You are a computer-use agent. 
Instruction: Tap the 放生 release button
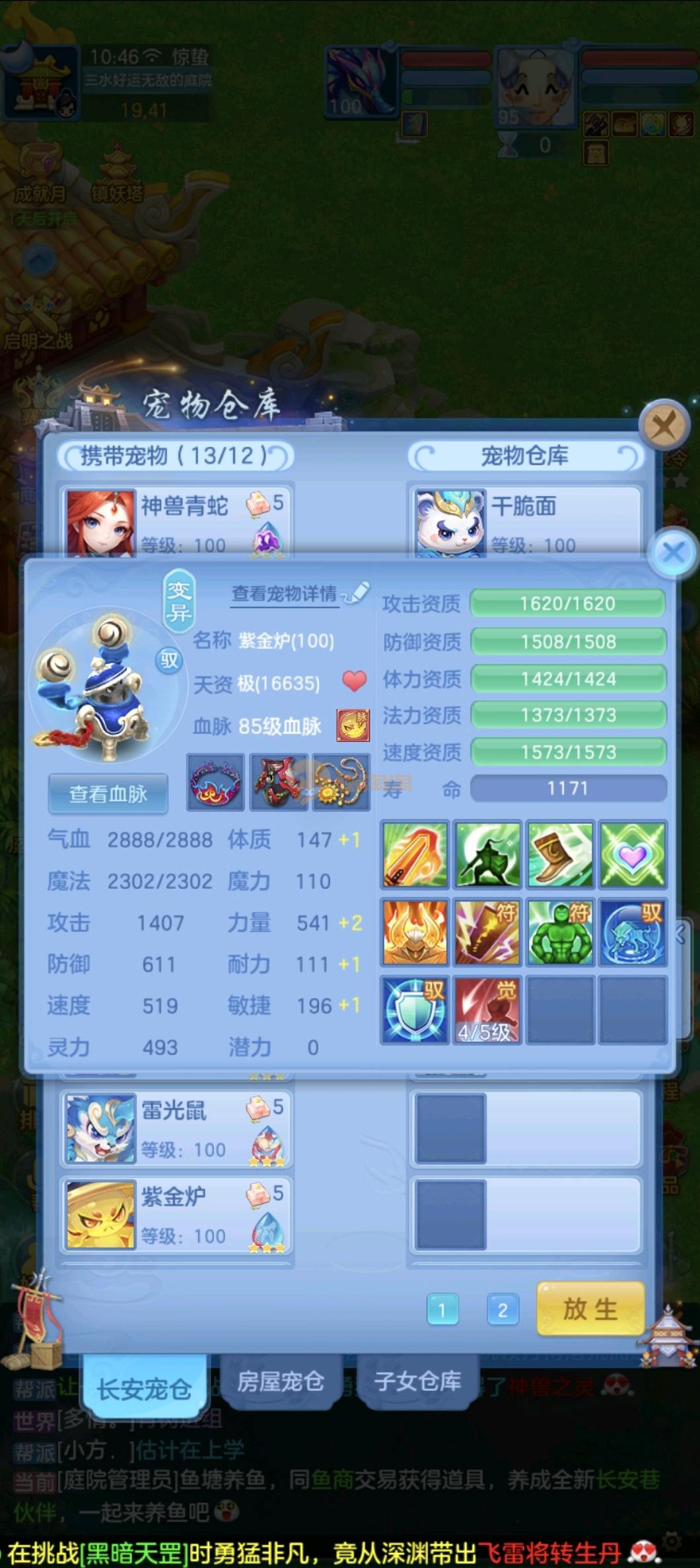(590, 1308)
